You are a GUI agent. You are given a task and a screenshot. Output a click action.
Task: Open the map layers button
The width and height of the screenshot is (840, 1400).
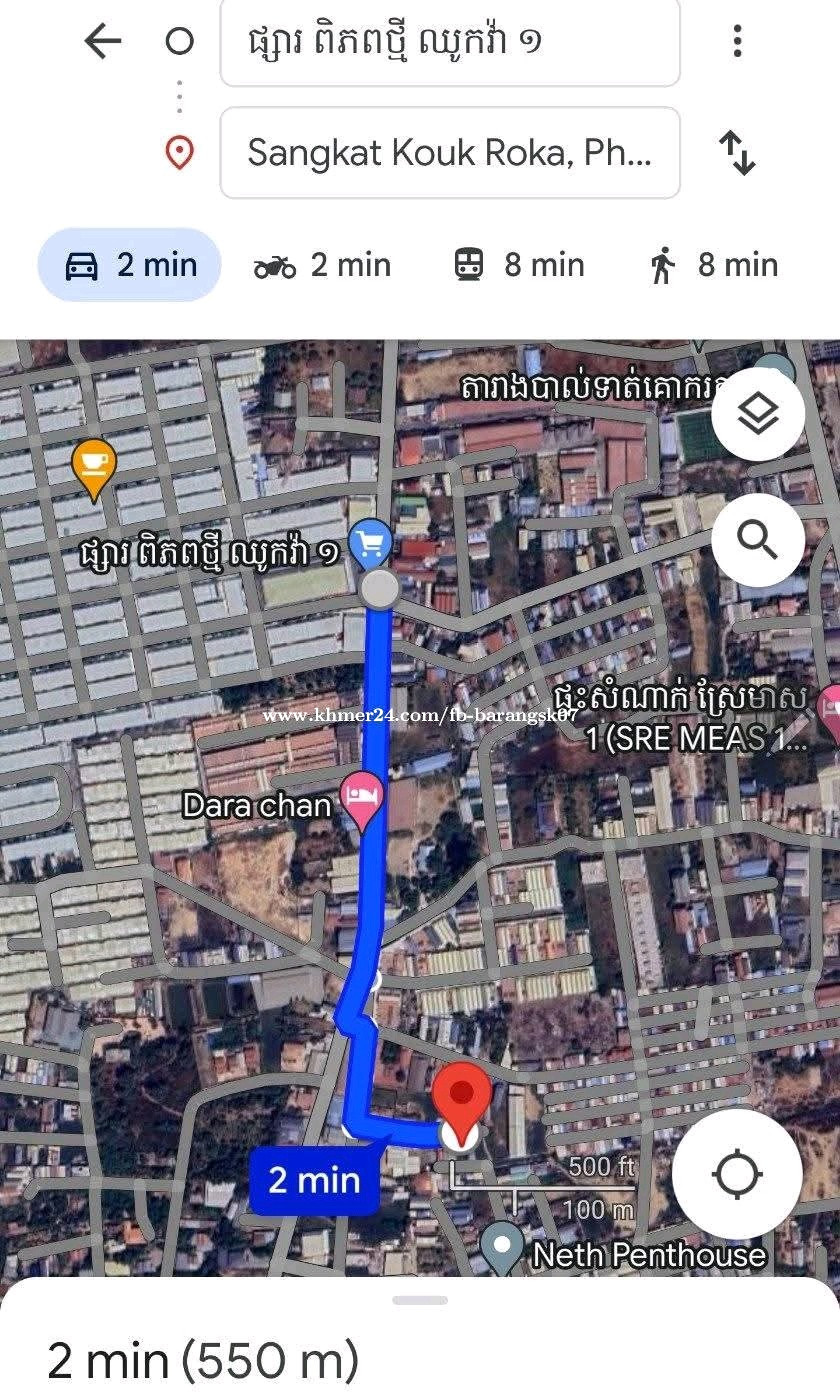click(758, 414)
